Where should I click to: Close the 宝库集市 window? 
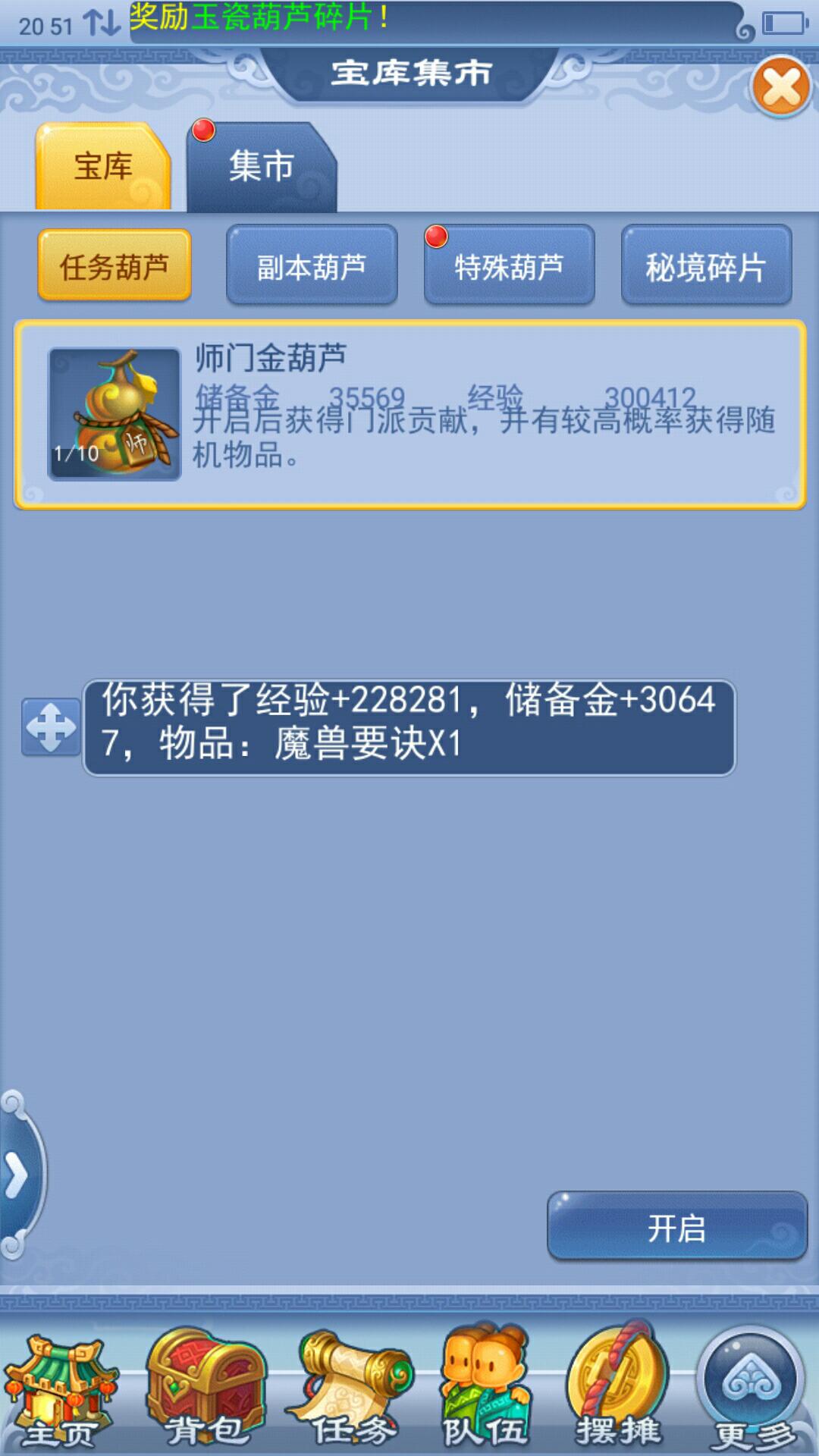[x=781, y=86]
